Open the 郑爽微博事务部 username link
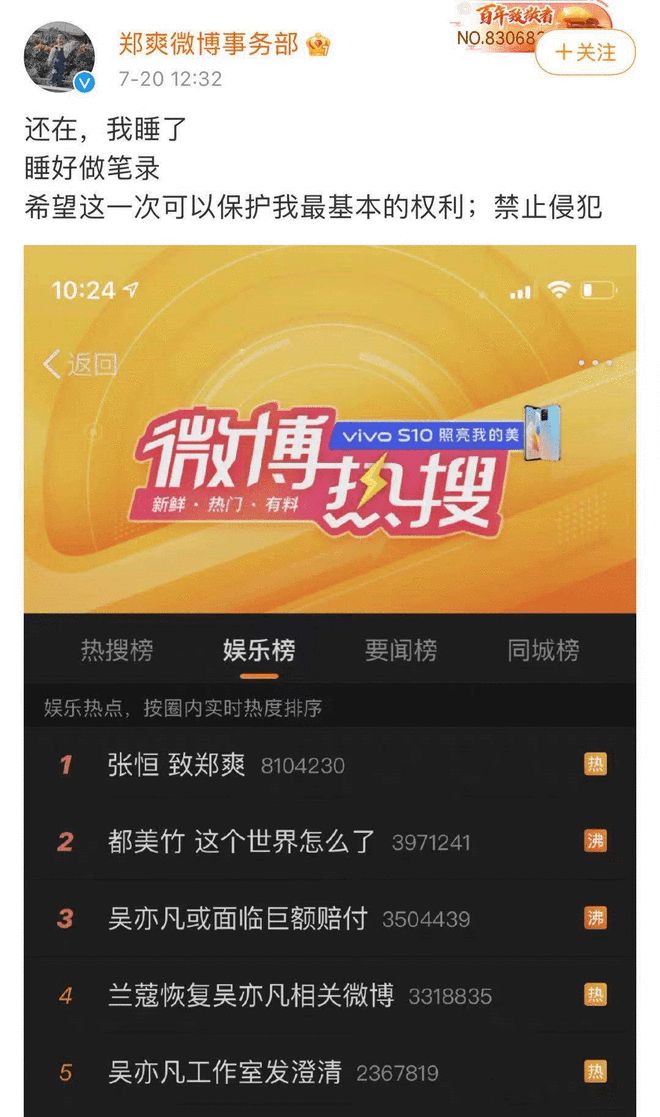 [208, 44]
